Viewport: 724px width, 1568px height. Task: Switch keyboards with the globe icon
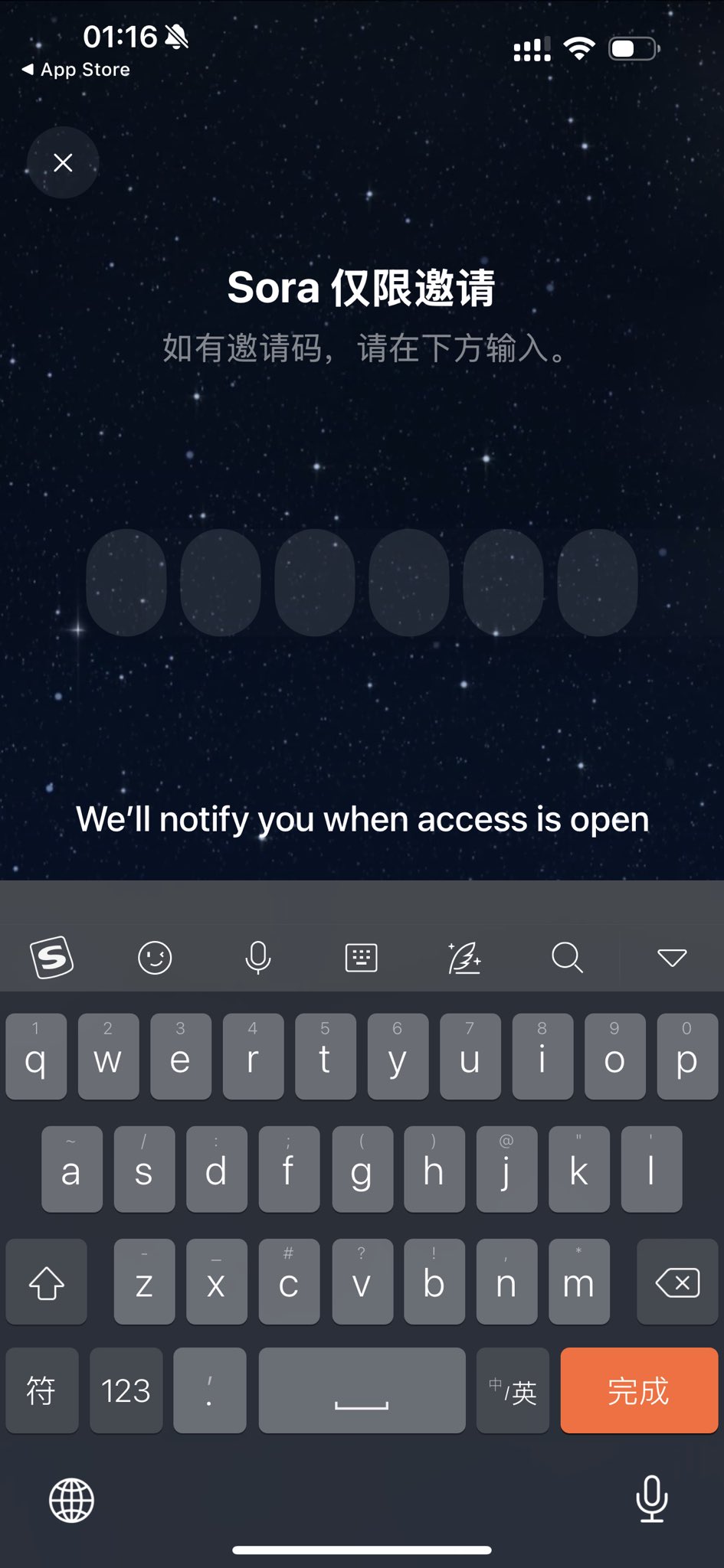click(71, 1501)
